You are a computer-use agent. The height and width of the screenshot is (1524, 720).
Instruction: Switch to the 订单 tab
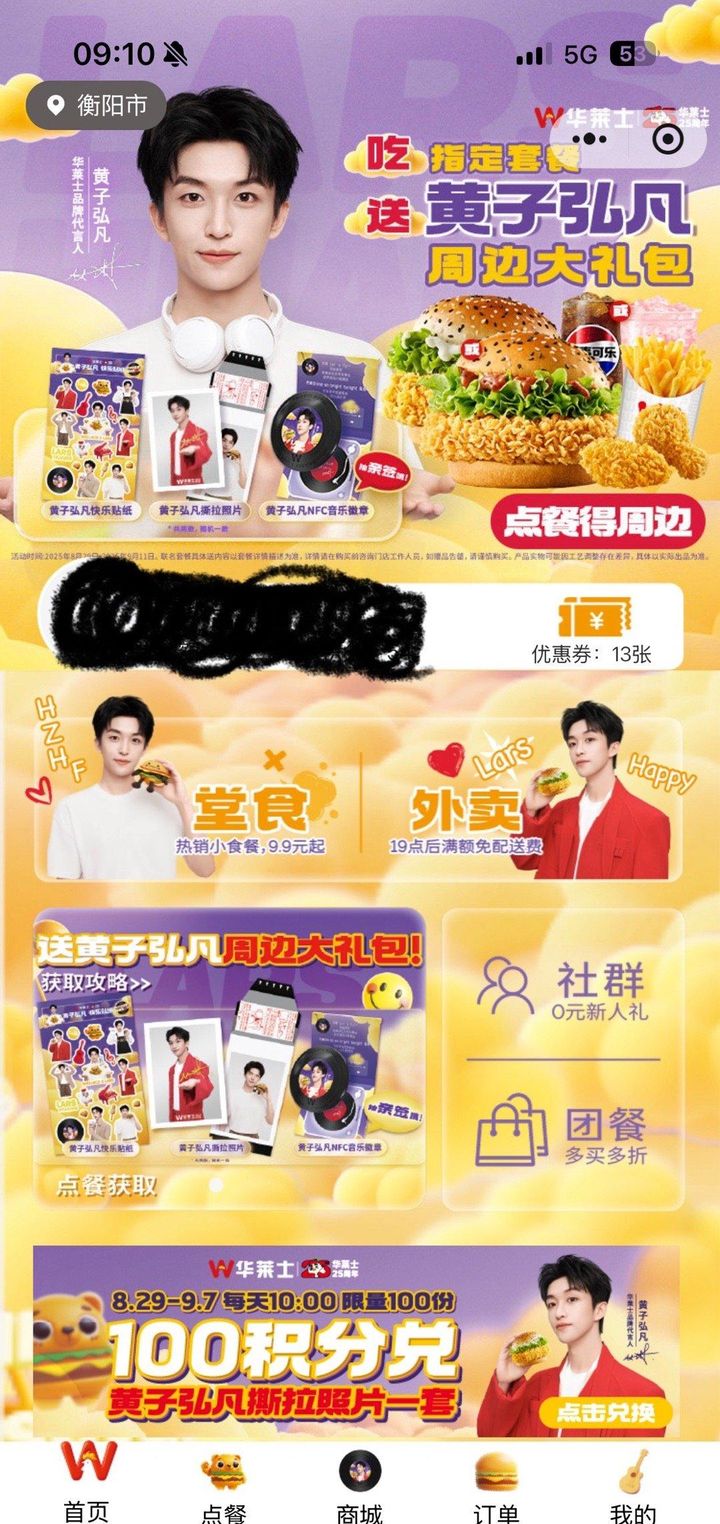click(x=496, y=1482)
